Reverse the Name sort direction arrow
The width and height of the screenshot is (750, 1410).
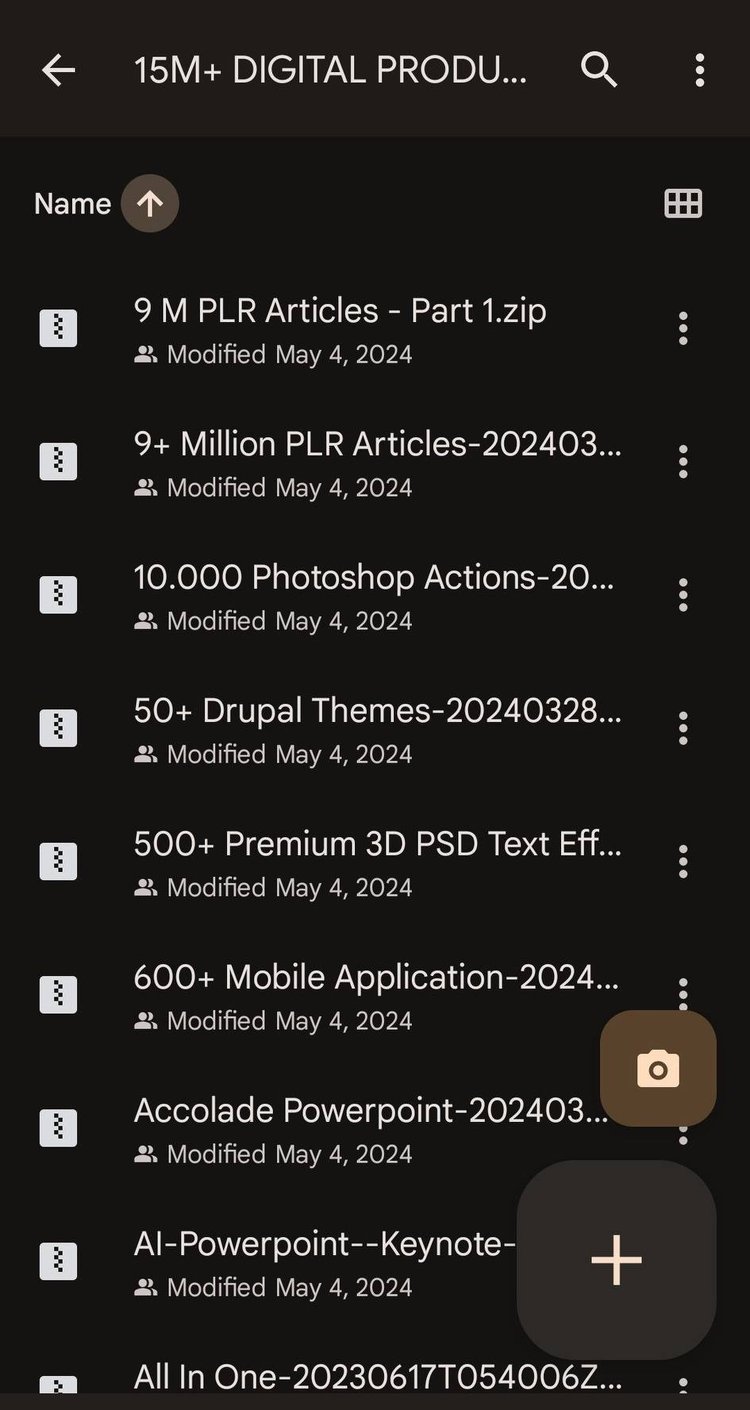(x=150, y=204)
